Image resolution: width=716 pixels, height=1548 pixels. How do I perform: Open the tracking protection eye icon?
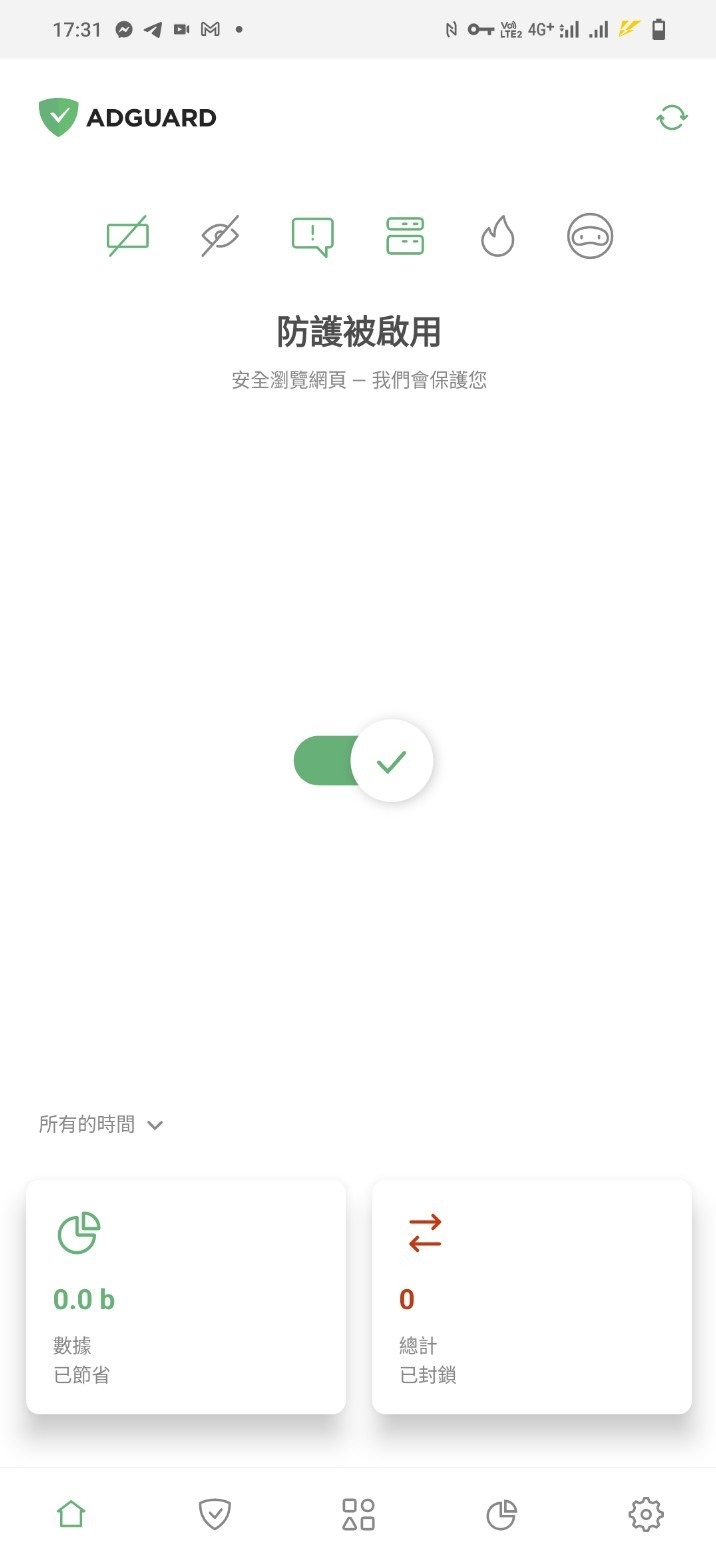[x=220, y=236]
